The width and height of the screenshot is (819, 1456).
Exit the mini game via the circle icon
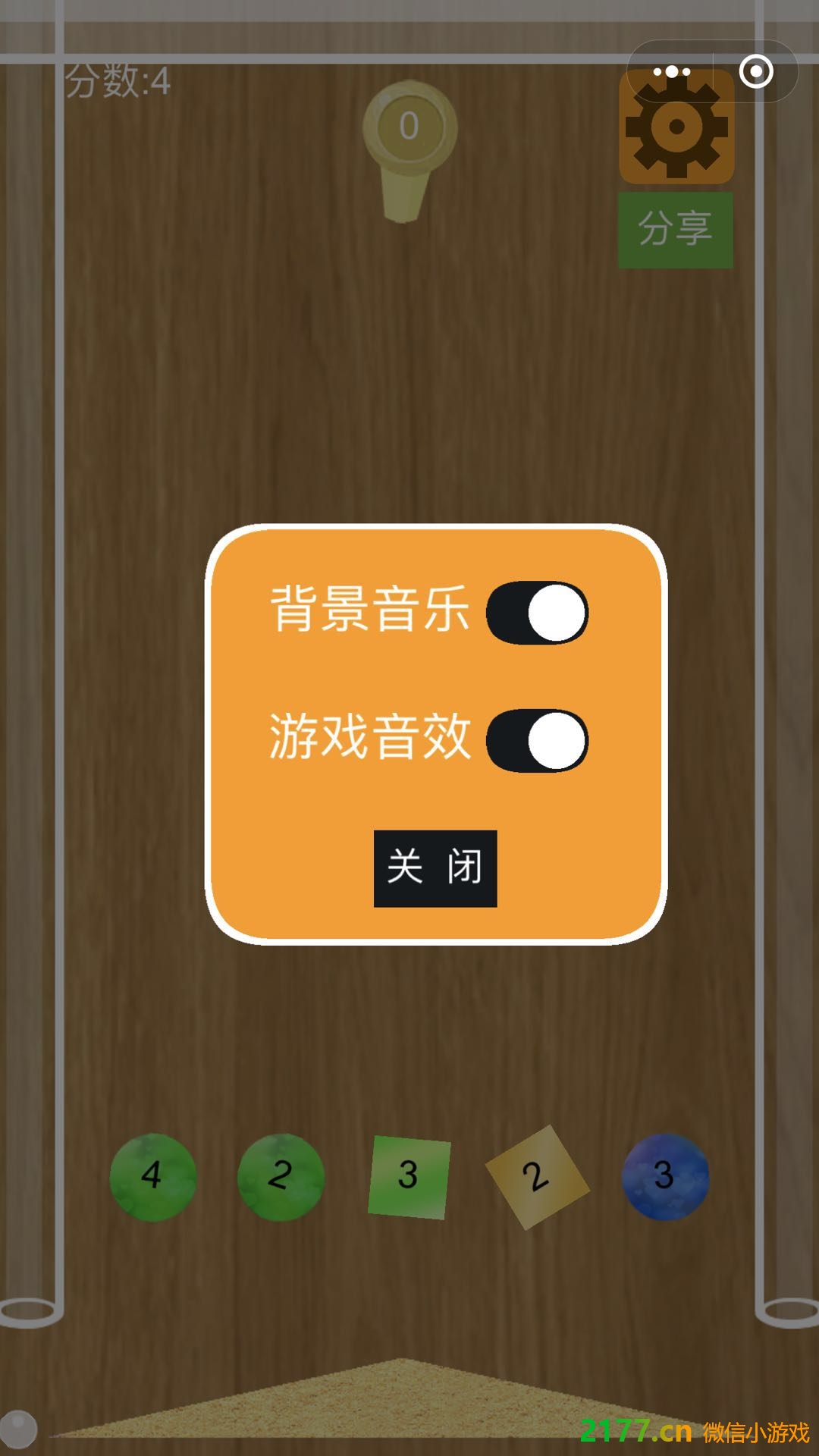[756, 72]
